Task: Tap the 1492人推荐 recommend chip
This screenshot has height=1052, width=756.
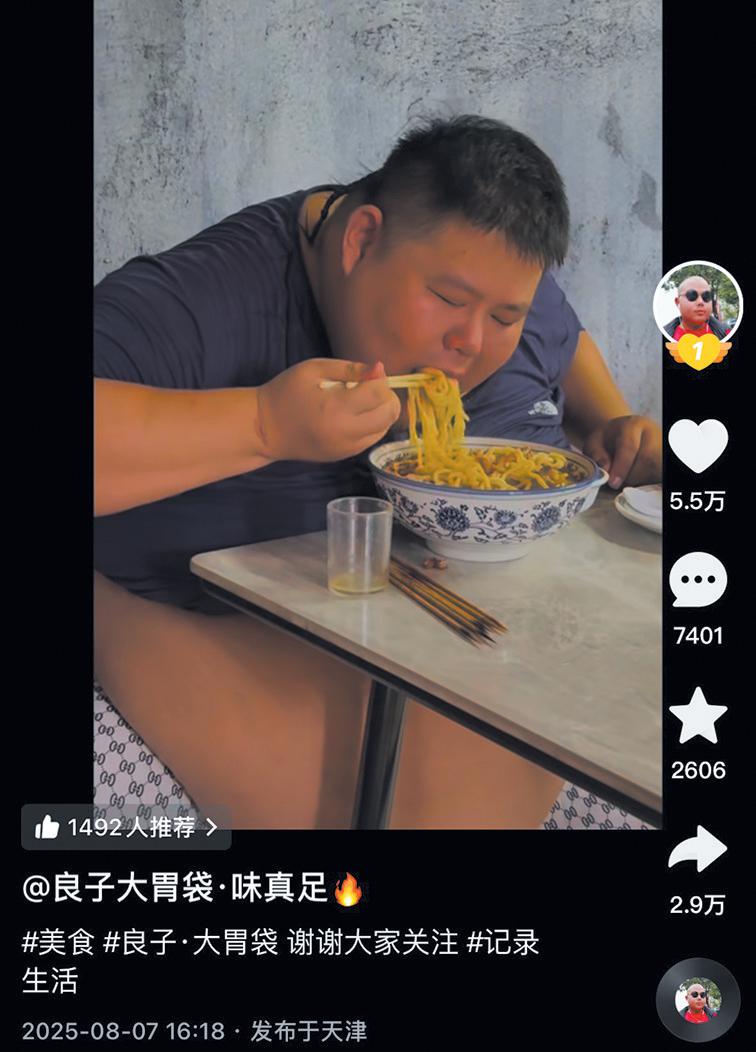Action: click(x=126, y=827)
